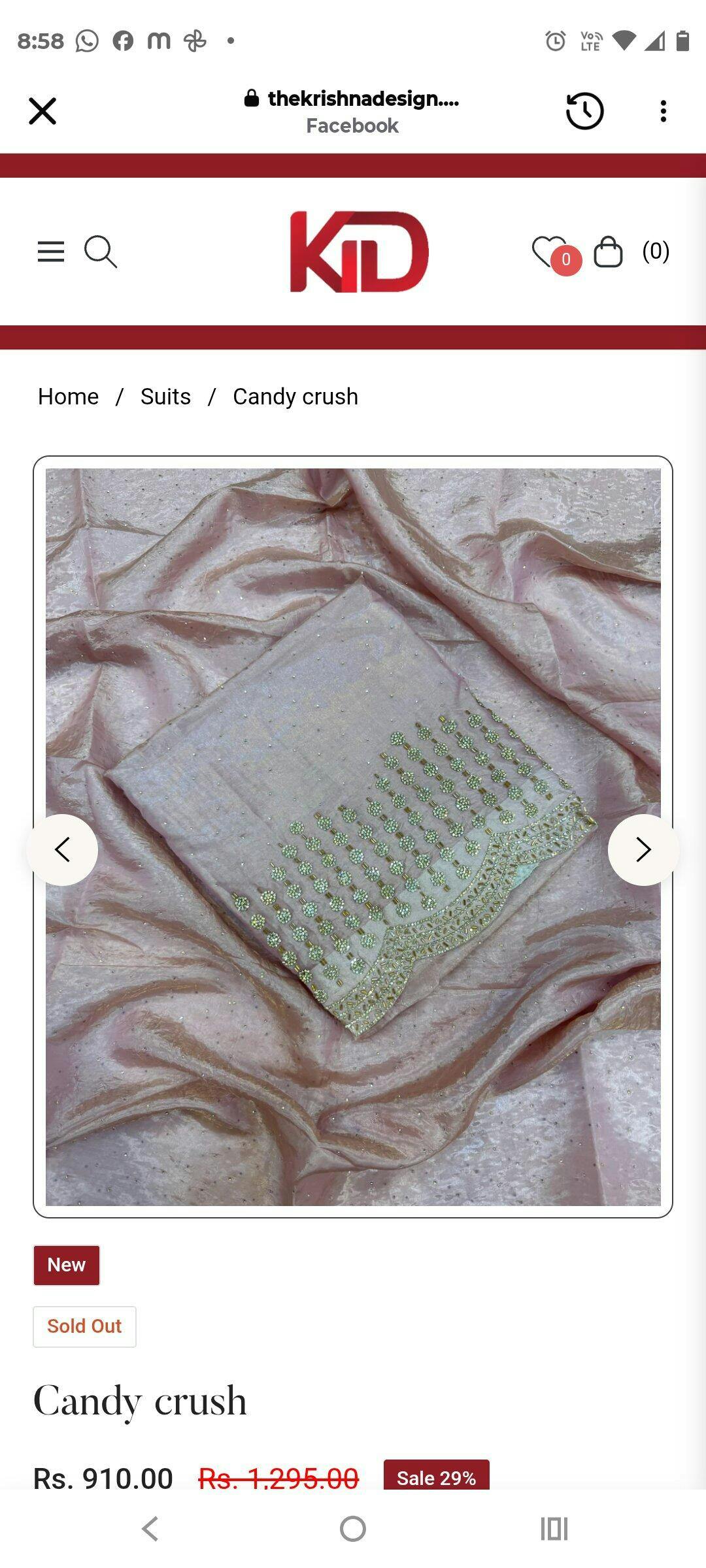Tap the KID logo to go home

pos(359,252)
